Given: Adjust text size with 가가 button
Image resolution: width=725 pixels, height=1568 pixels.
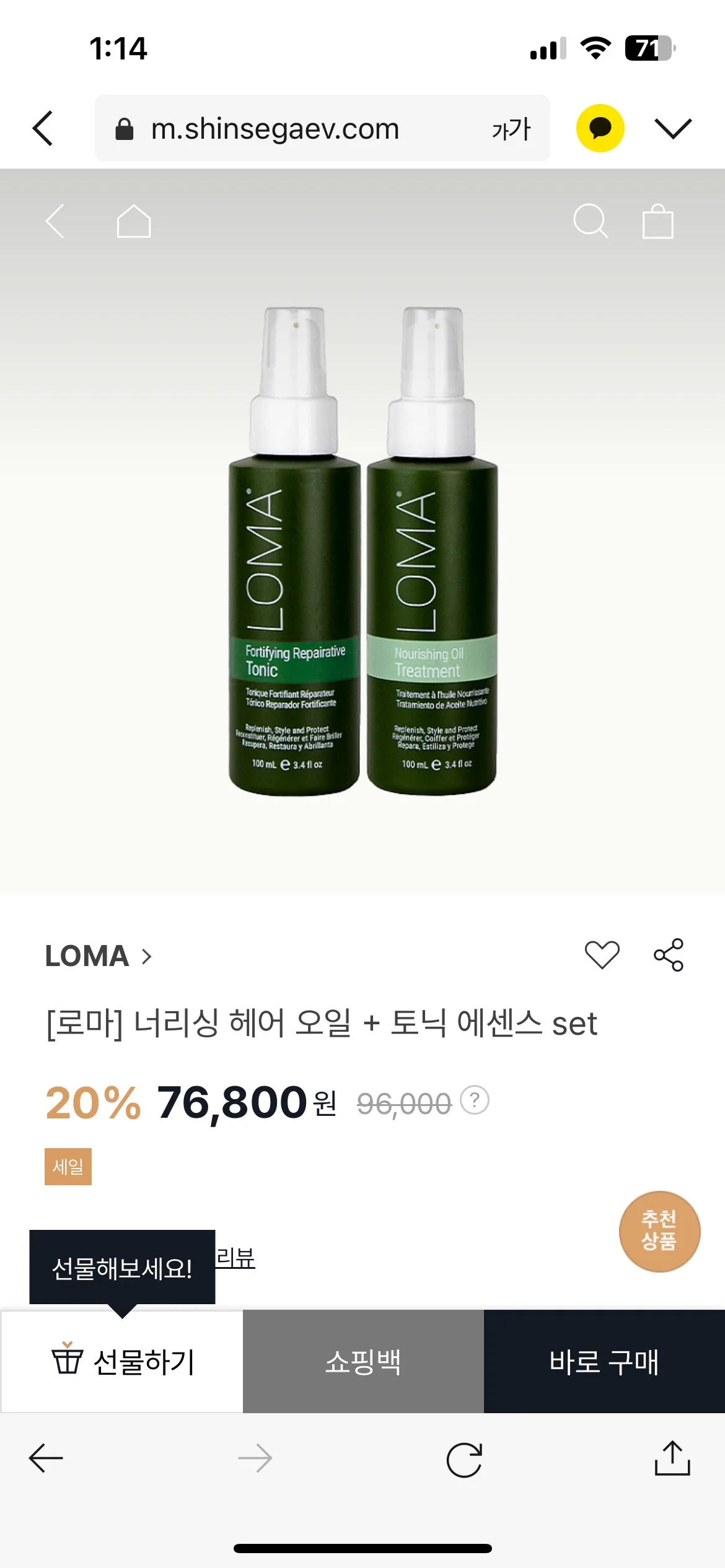Looking at the screenshot, I should coord(511,129).
